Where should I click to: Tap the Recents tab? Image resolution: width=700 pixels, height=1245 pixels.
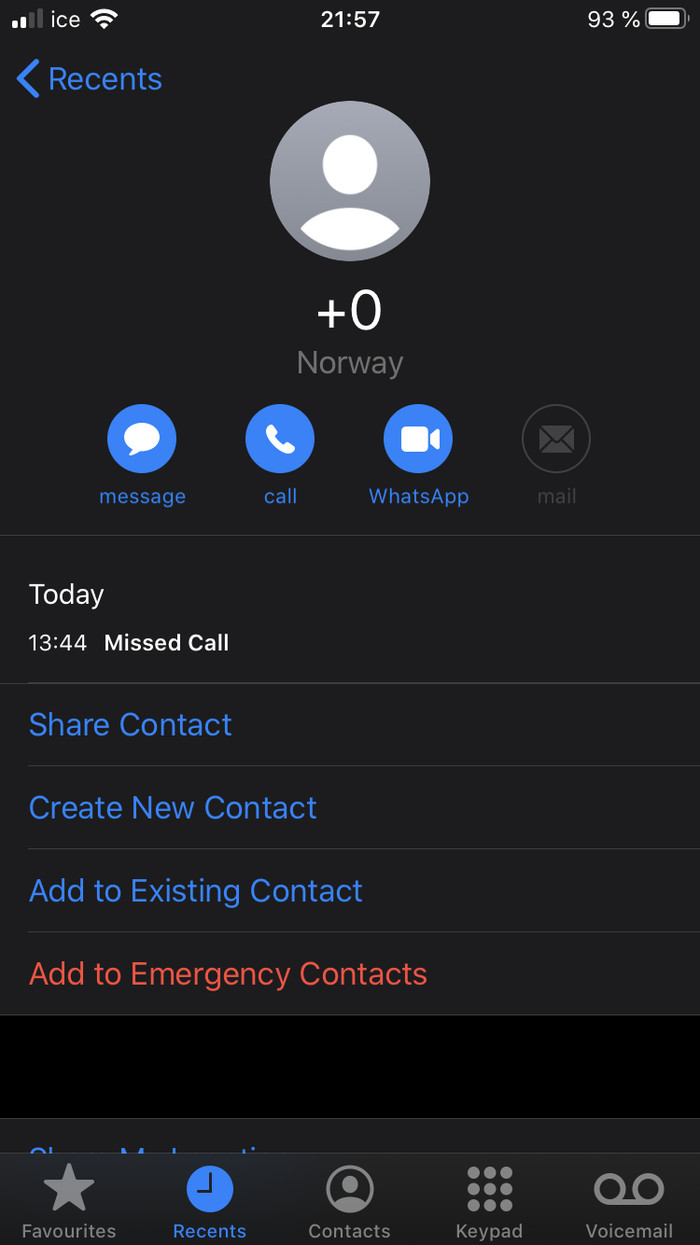(x=209, y=1202)
